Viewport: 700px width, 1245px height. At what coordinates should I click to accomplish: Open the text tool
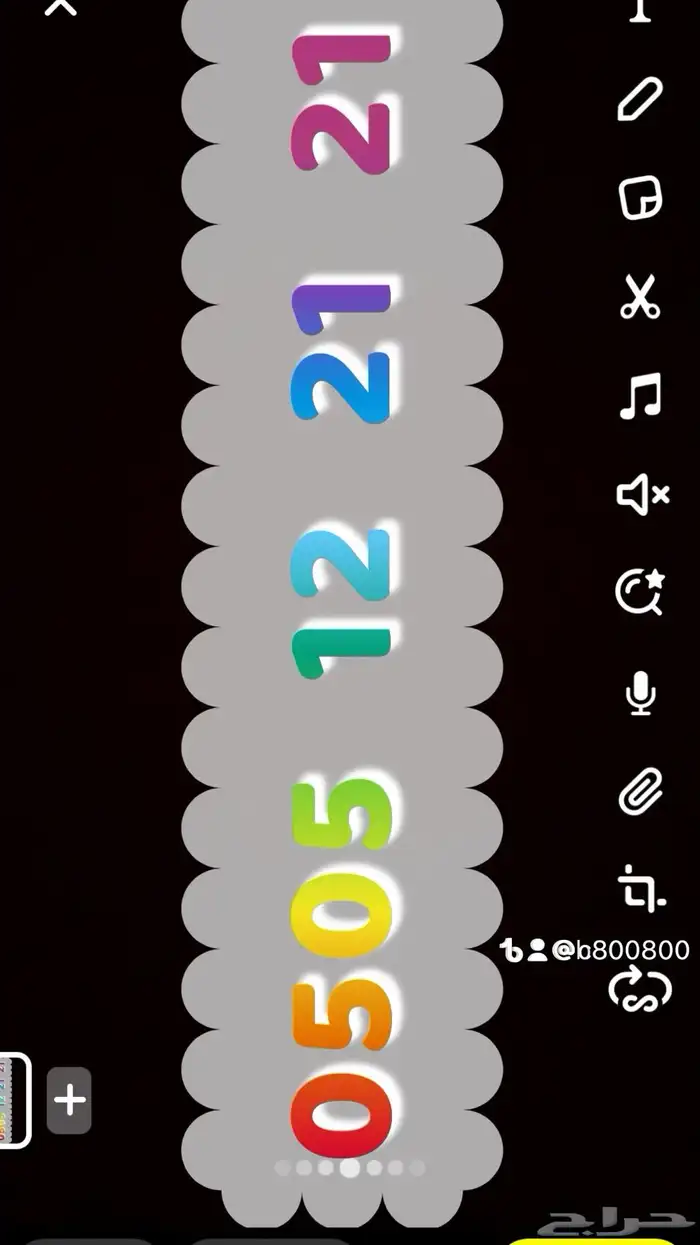(640, 10)
